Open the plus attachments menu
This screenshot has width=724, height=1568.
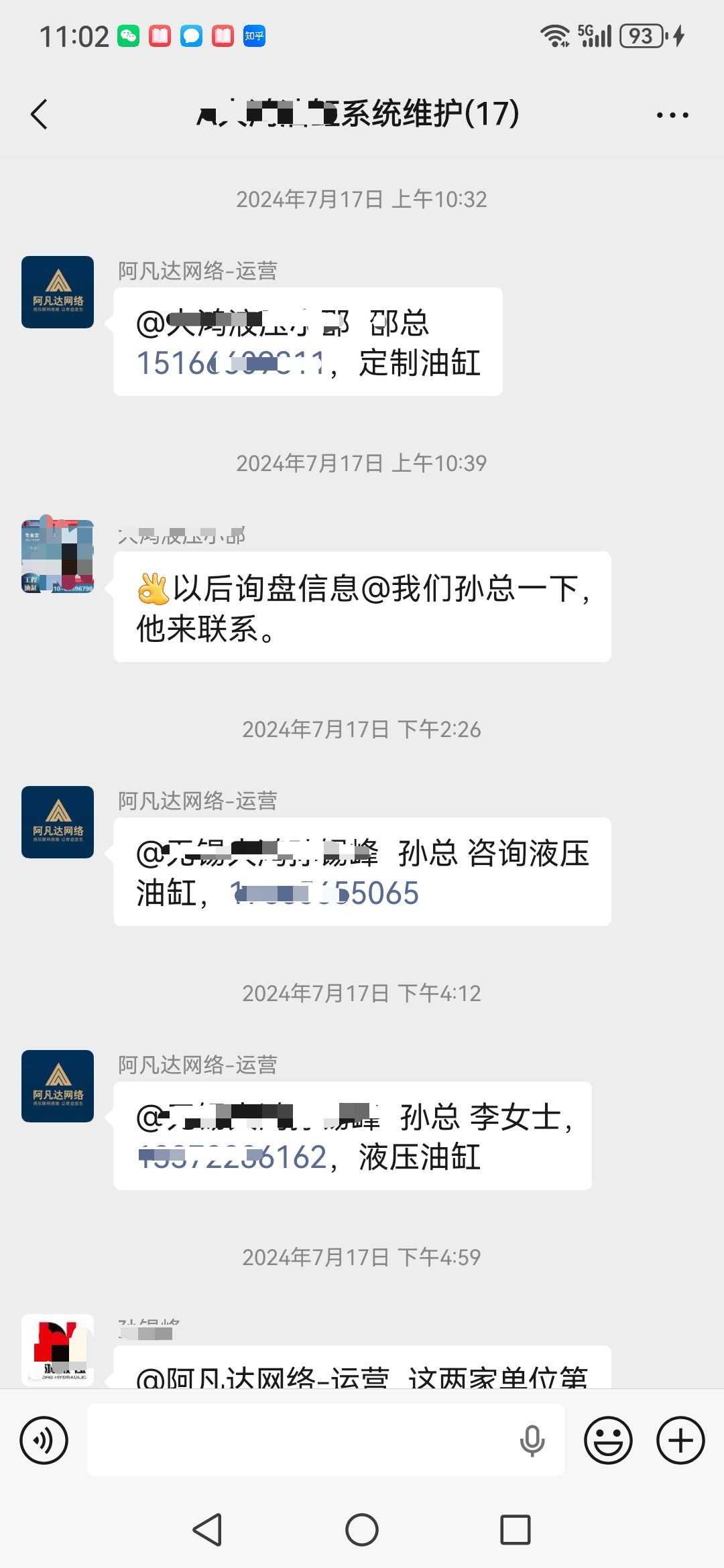(x=680, y=1440)
